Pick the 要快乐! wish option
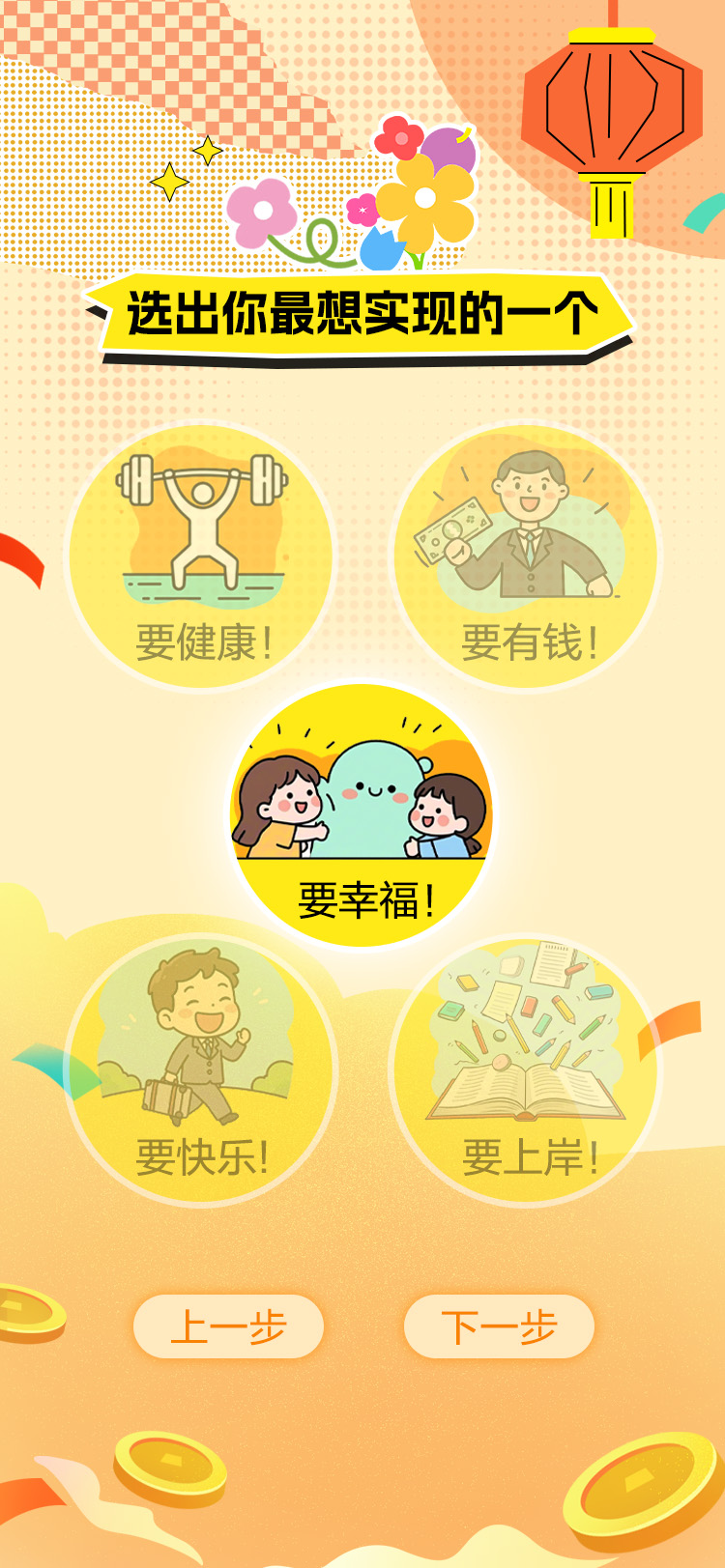The height and width of the screenshot is (1568, 725). [x=201, y=1069]
